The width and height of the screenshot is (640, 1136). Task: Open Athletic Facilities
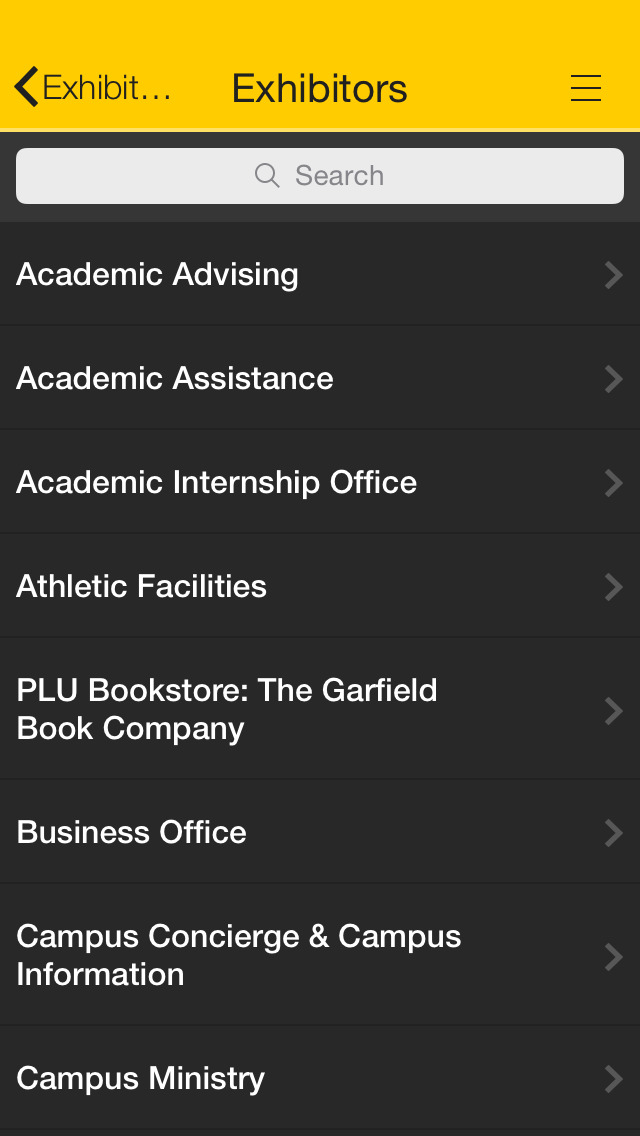(x=320, y=585)
